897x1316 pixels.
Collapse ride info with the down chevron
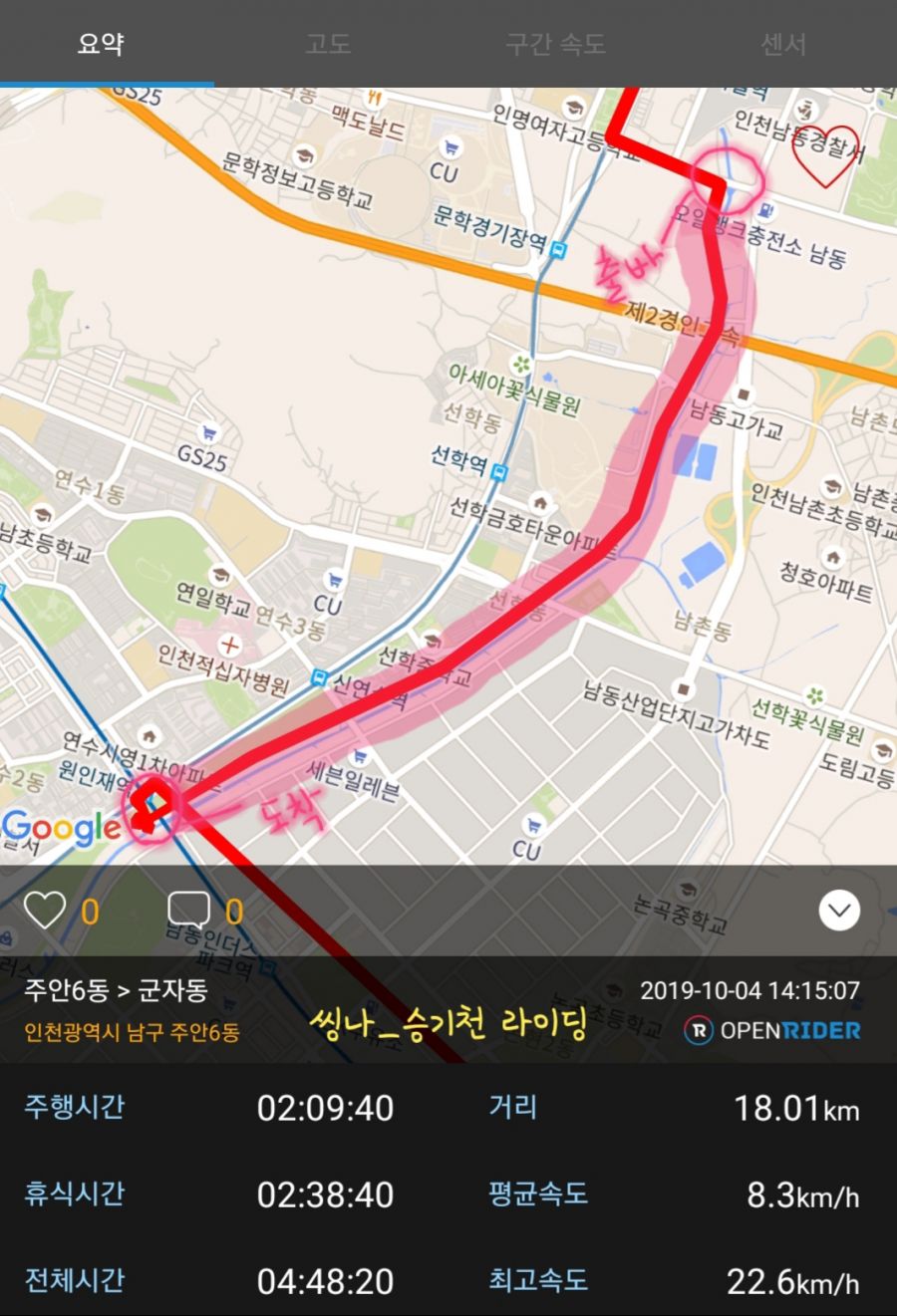click(x=839, y=911)
